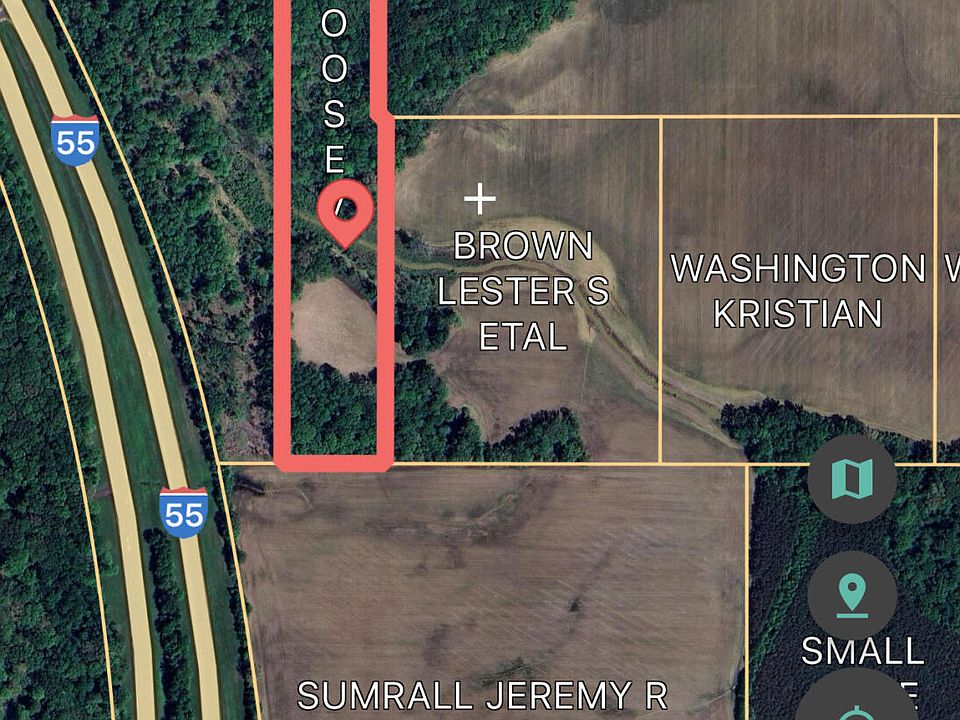The height and width of the screenshot is (720, 960).
Task: Tap the location pin button
Action: pos(852,596)
